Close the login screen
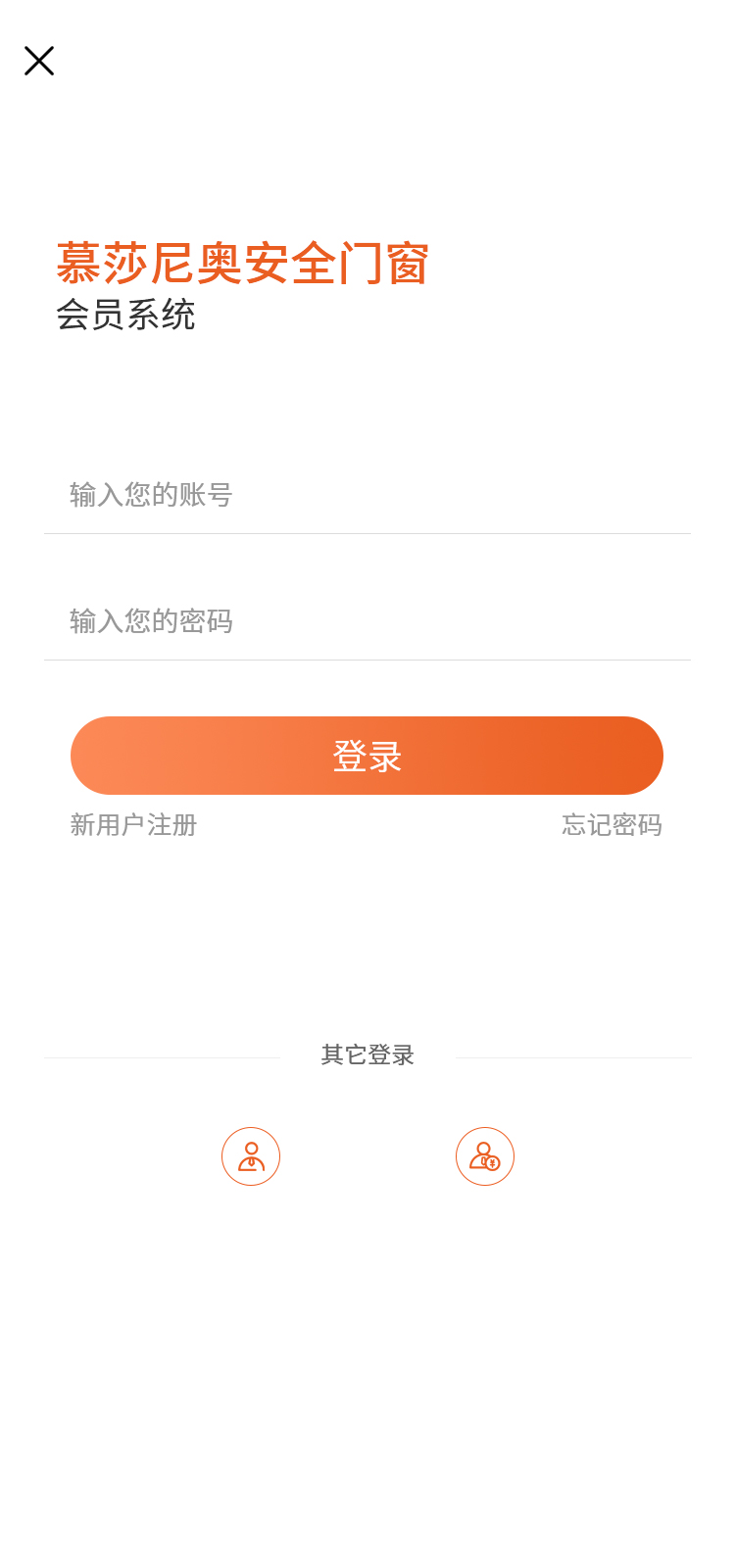Viewport: 735px width, 1568px height. tap(39, 61)
